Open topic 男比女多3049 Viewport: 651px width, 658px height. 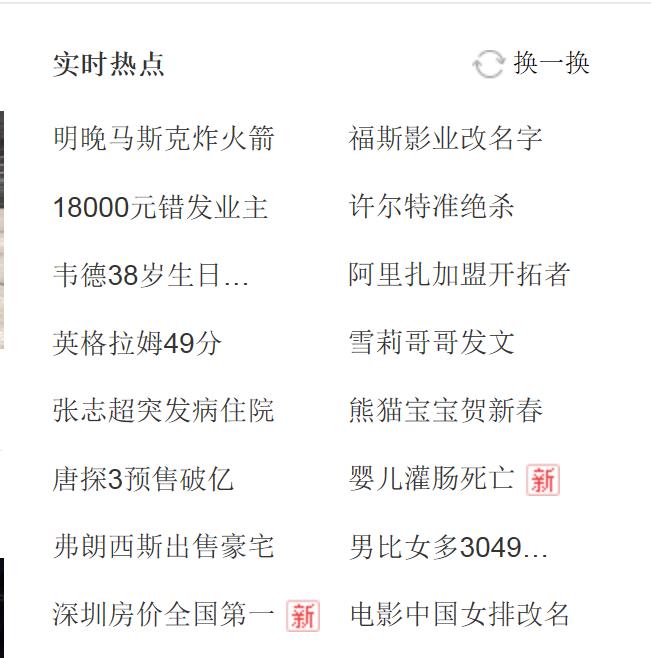[x=448, y=548]
